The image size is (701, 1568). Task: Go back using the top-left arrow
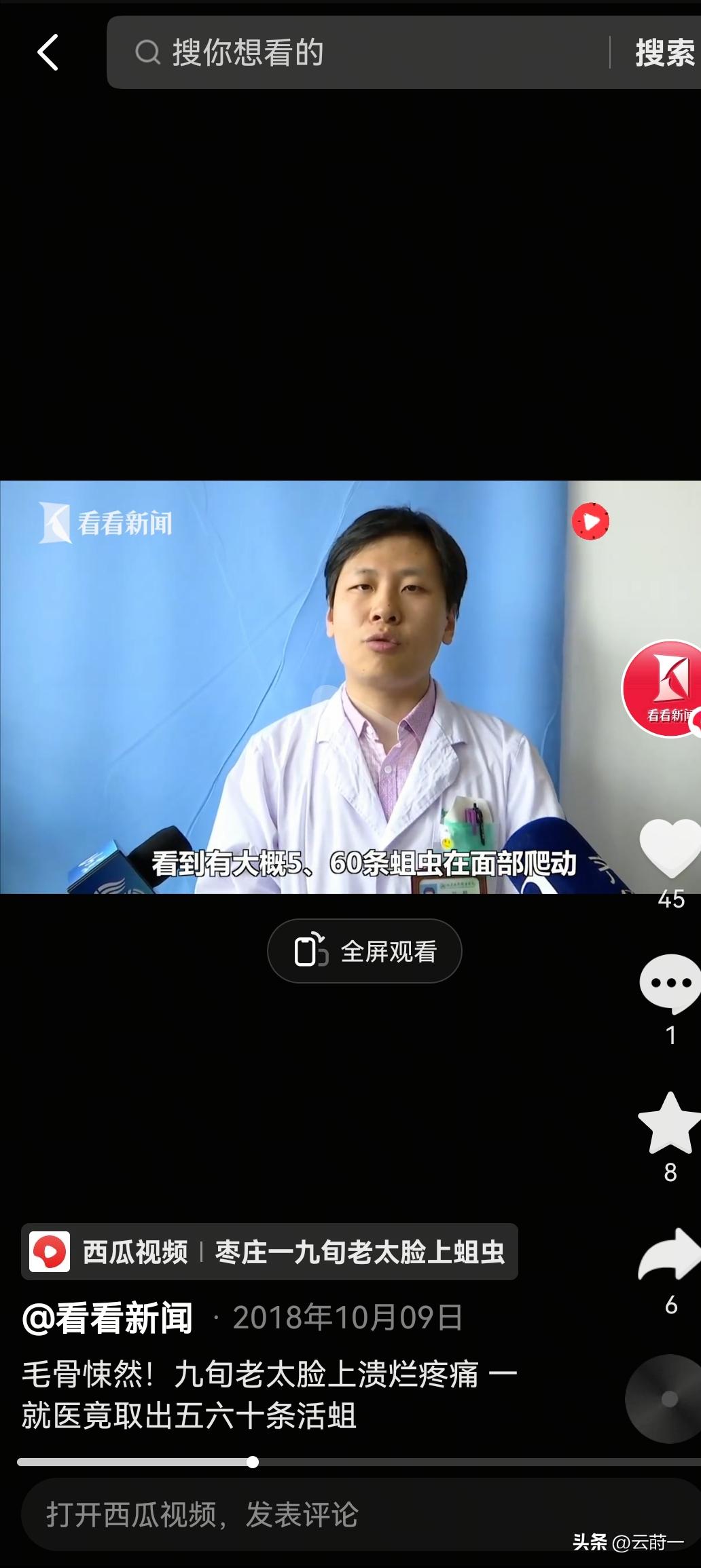click(x=48, y=53)
